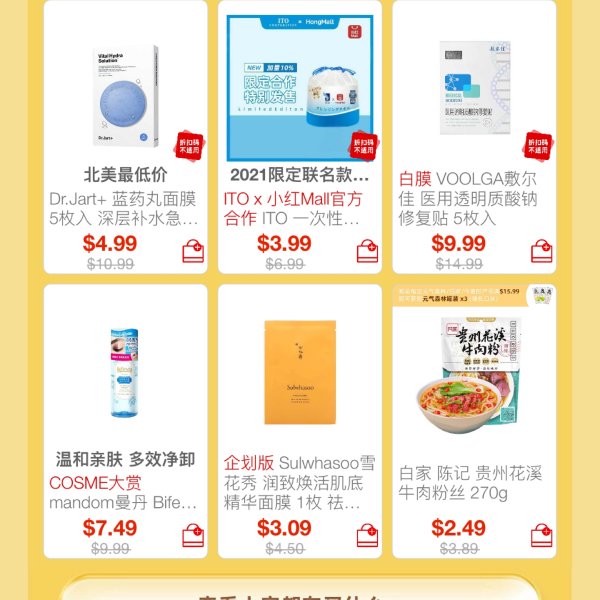Add the VOOLGA repair patch to cart

tap(541, 251)
